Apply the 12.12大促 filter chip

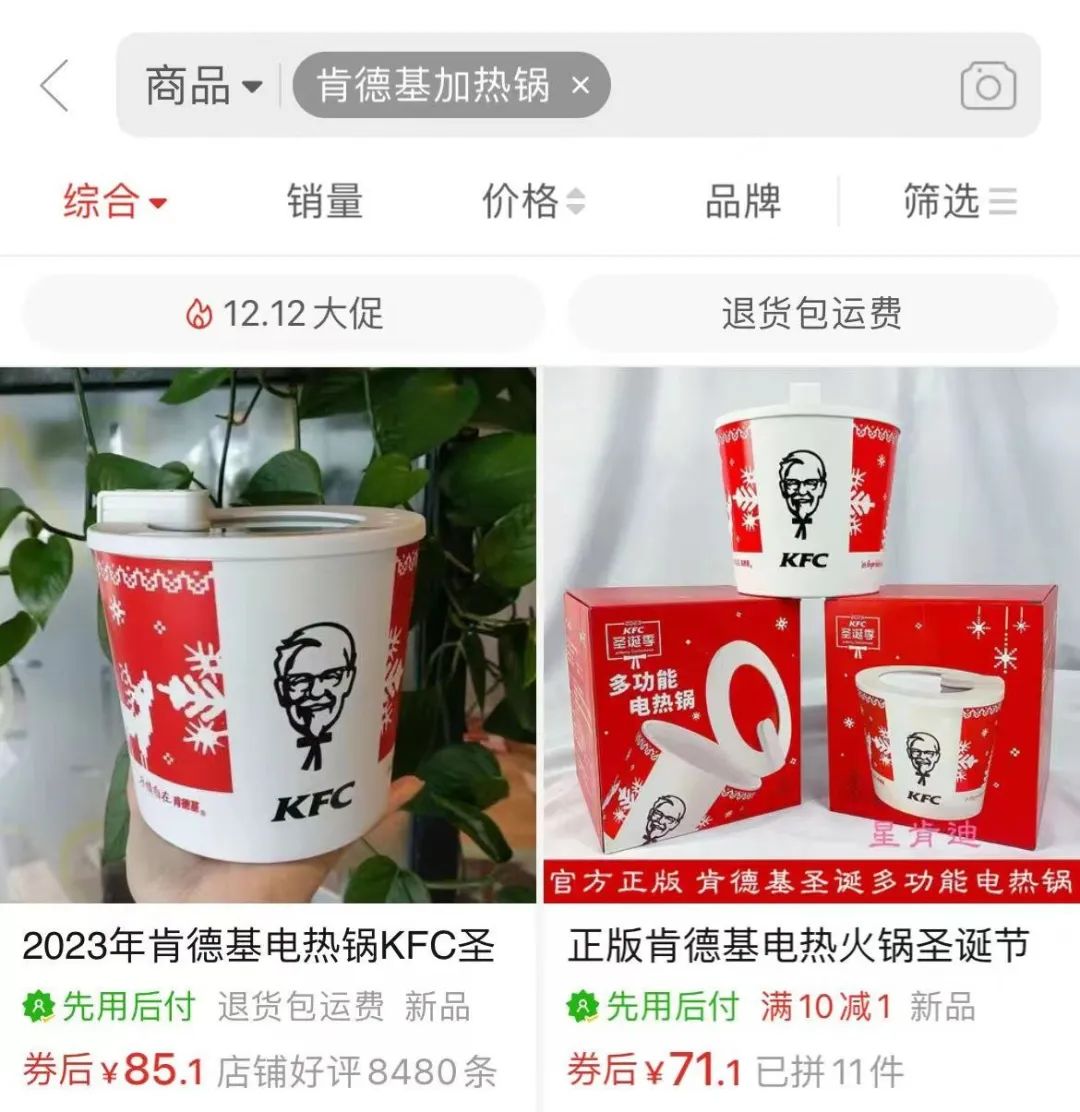pyautogui.click(x=284, y=314)
